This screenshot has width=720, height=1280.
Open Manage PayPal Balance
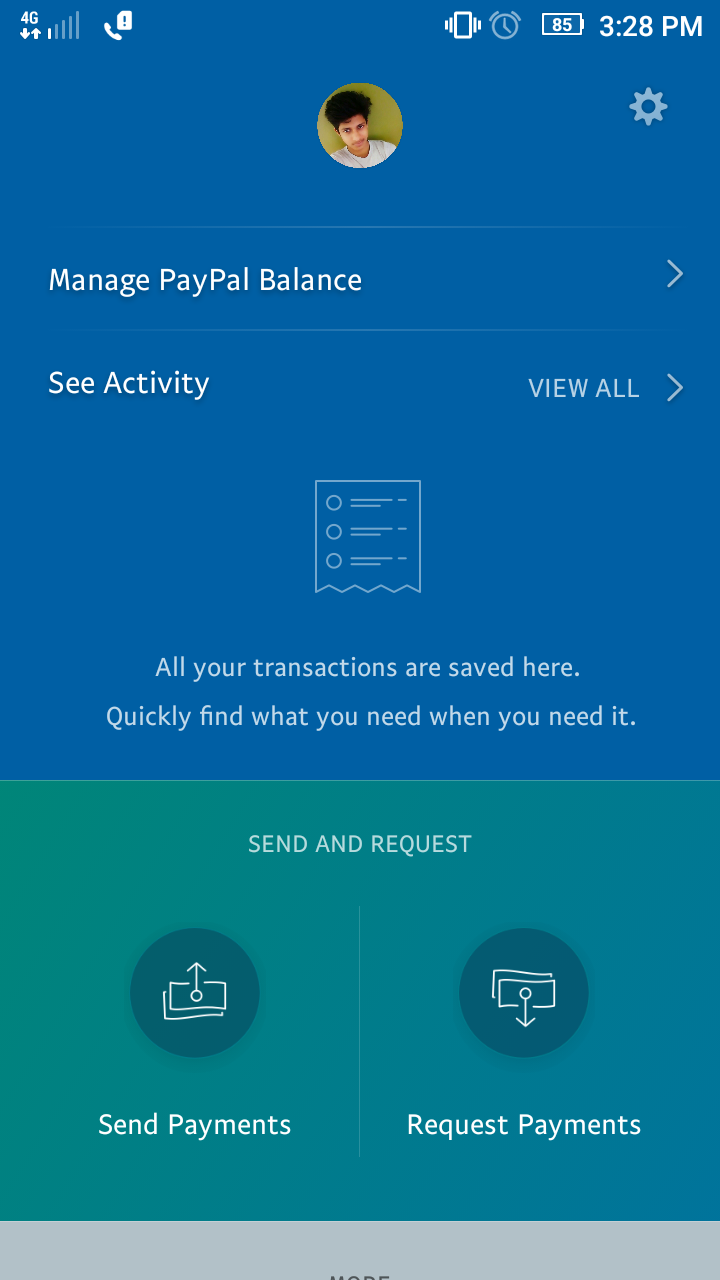point(360,279)
